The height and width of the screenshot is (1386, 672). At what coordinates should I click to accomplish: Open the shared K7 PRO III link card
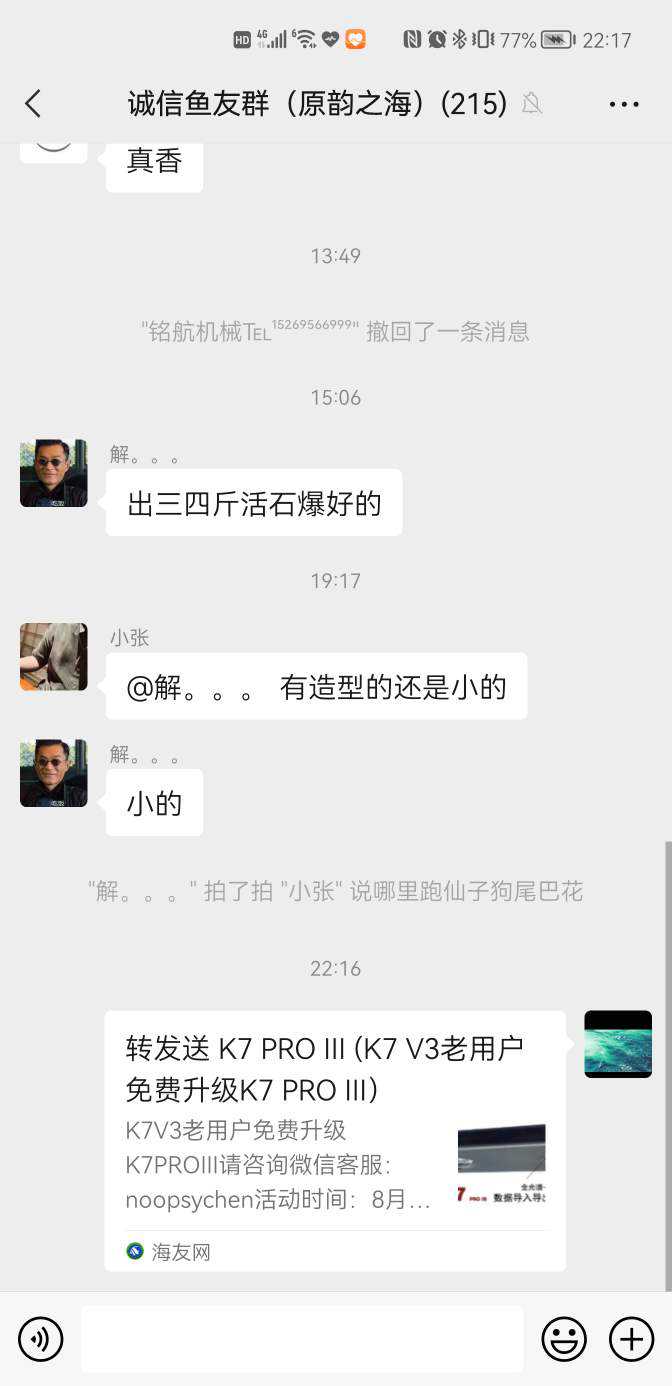tap(335, 1141)
